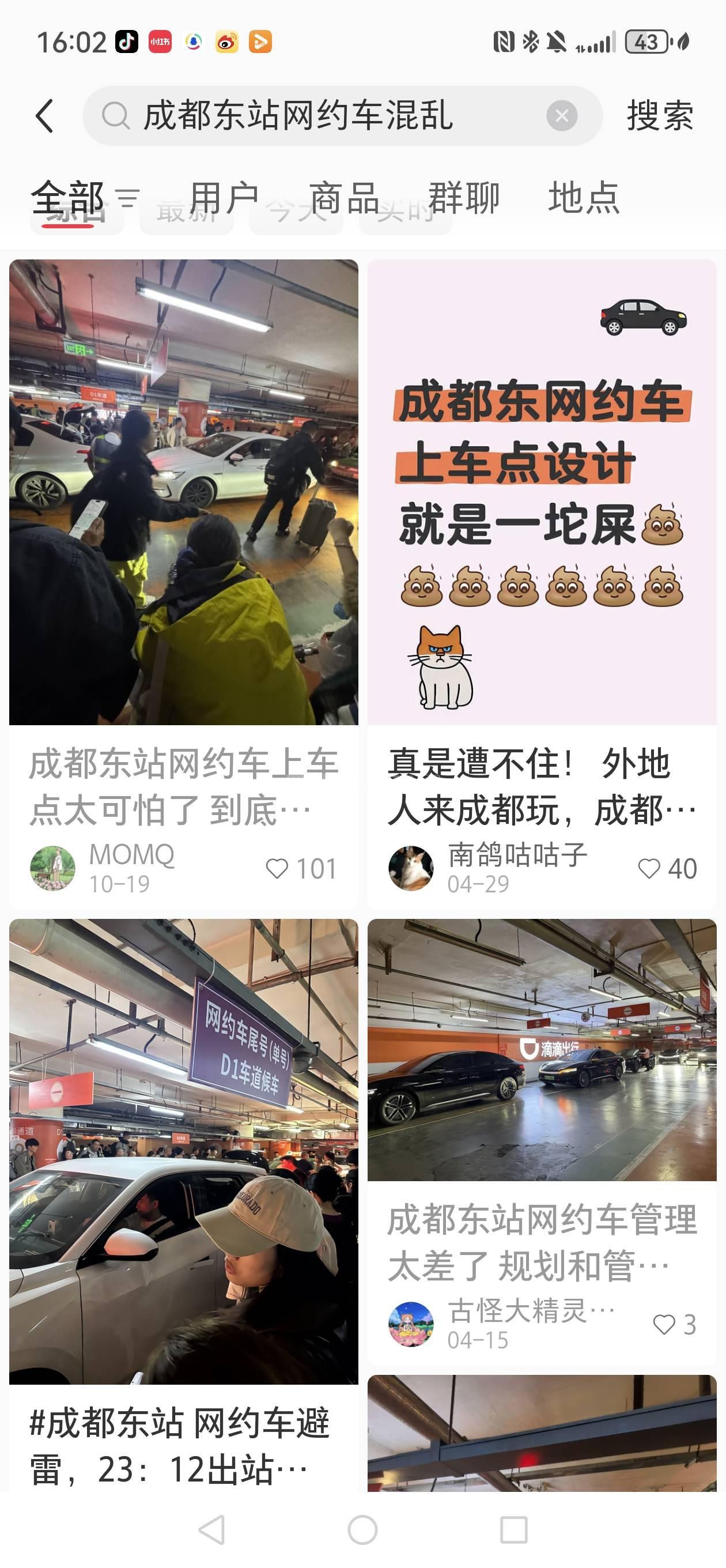View MOMQ's profile avatar
This screenshot has width=726, height=1568.
pos(53,869)
